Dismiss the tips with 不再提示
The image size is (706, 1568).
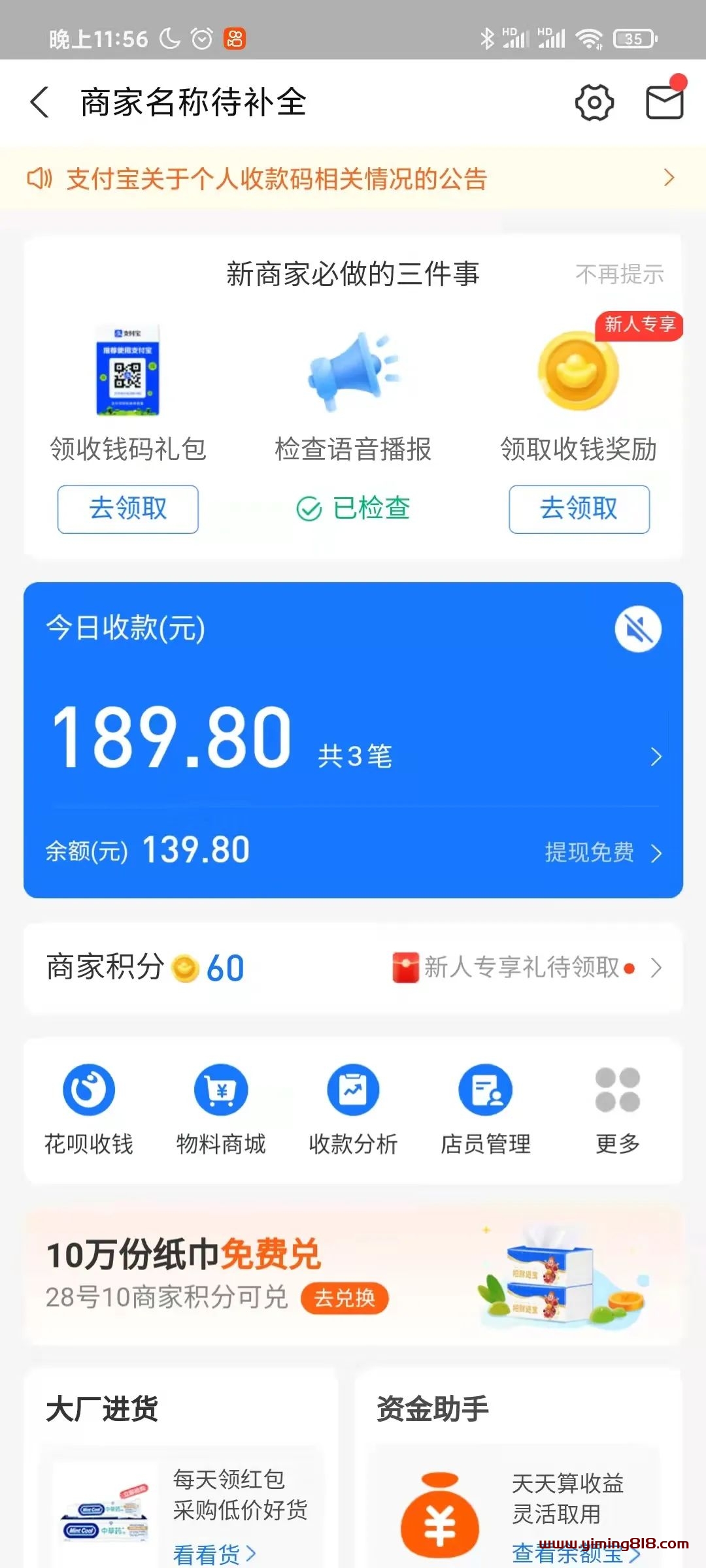coord(619,274)
